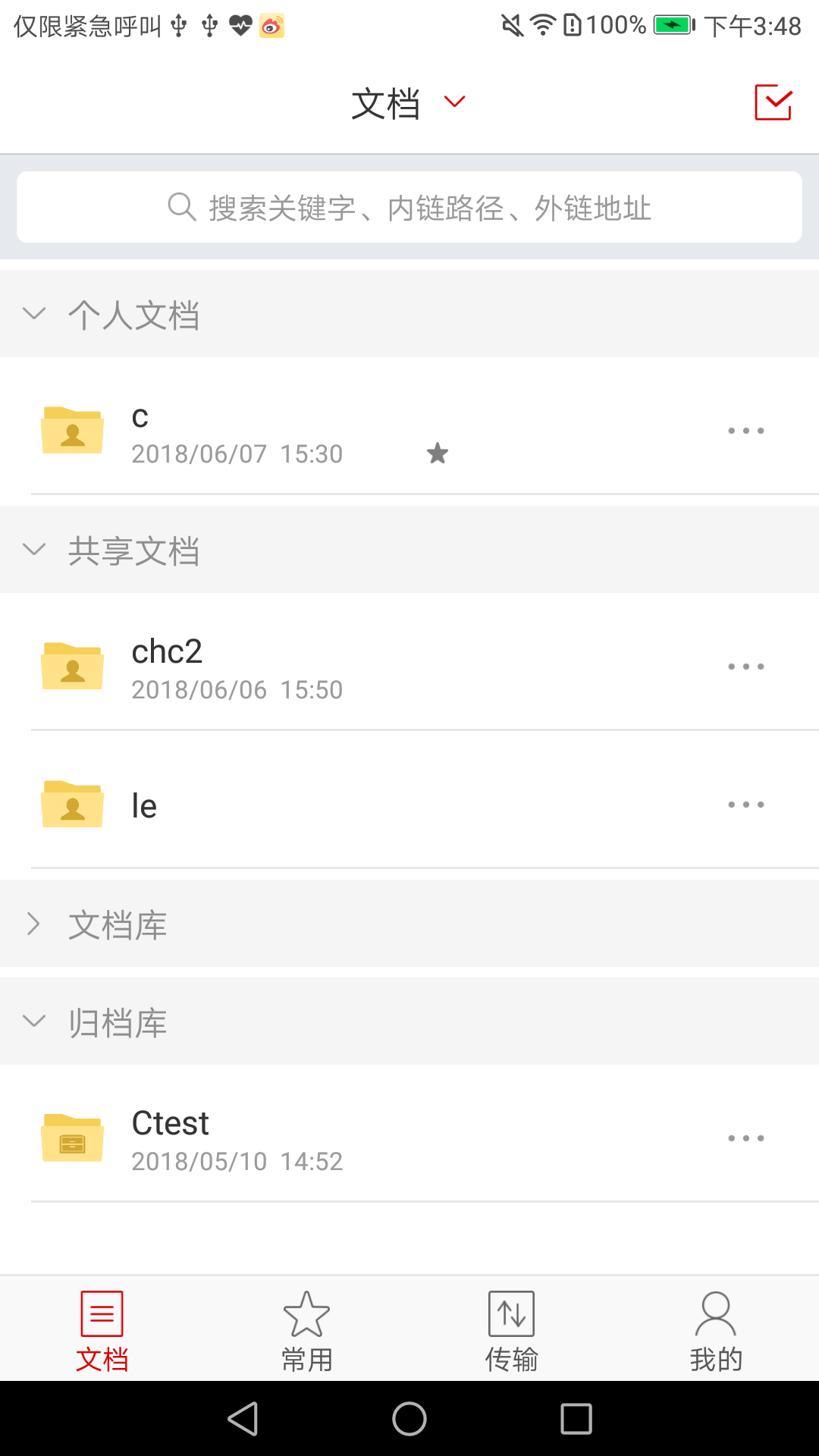Open 我的 profile icon in bottom bar
This screenshot has width=819, height=1456.
click(716, 1313)
